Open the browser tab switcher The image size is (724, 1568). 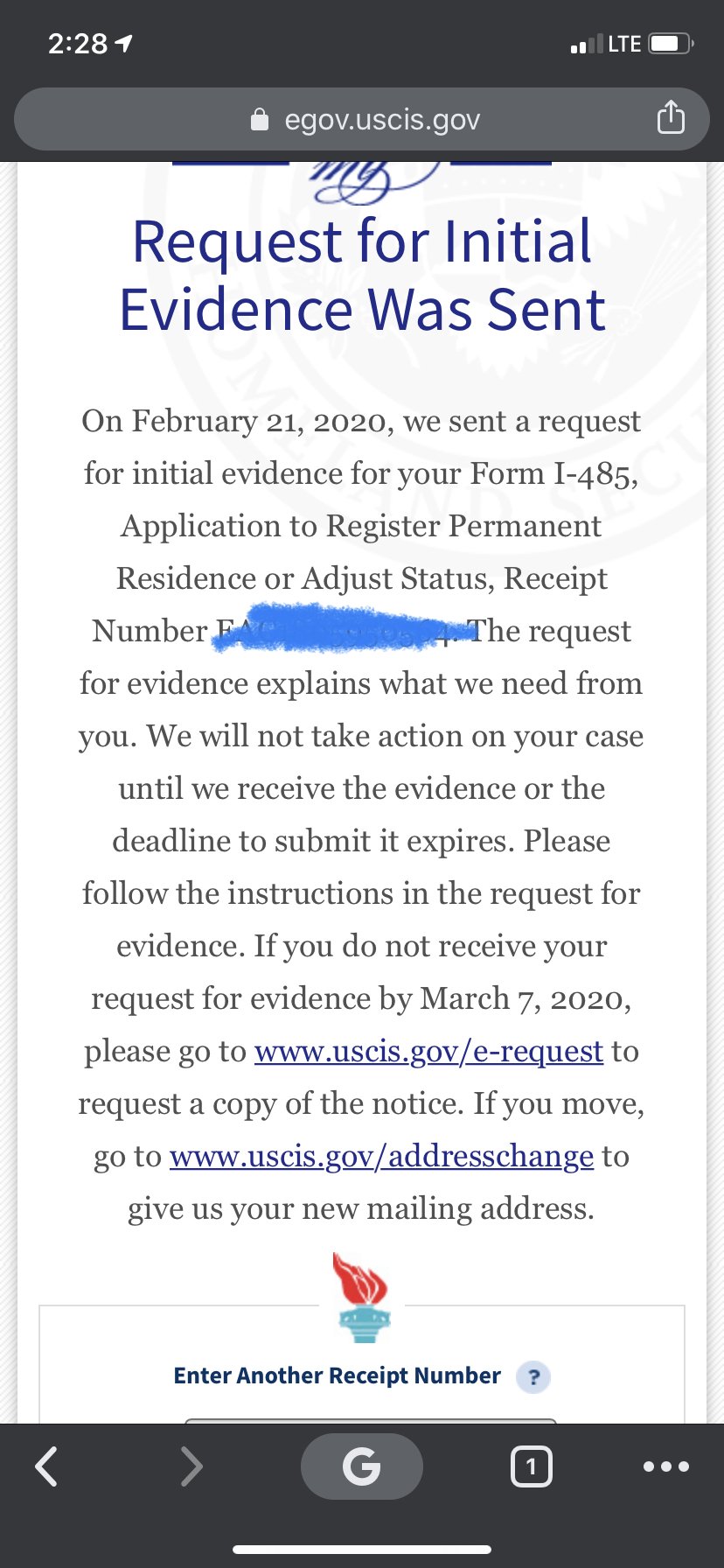click(531, 1466)
